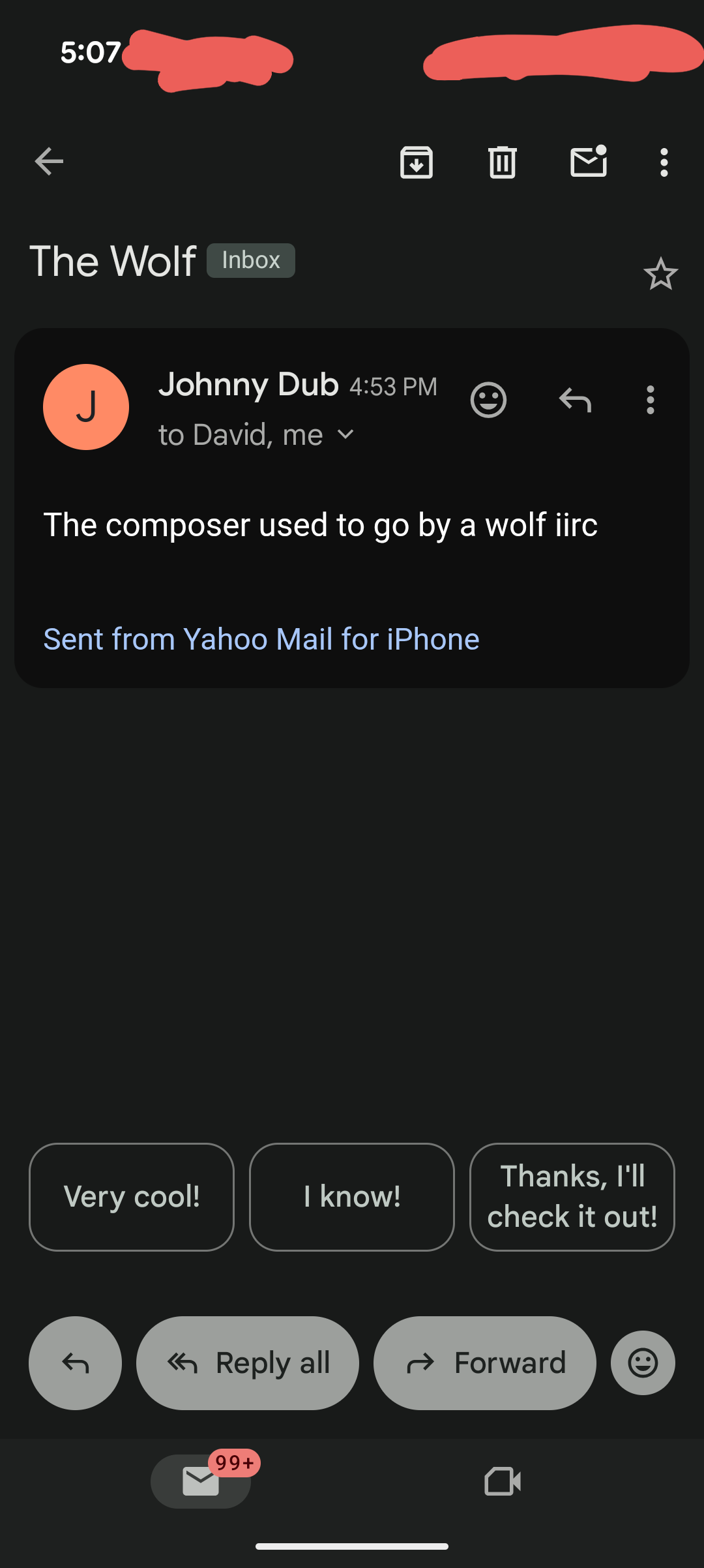Open emoji reactions next to Forward
This screenshot has height=1568, width=704.
tap(643, 1363)
